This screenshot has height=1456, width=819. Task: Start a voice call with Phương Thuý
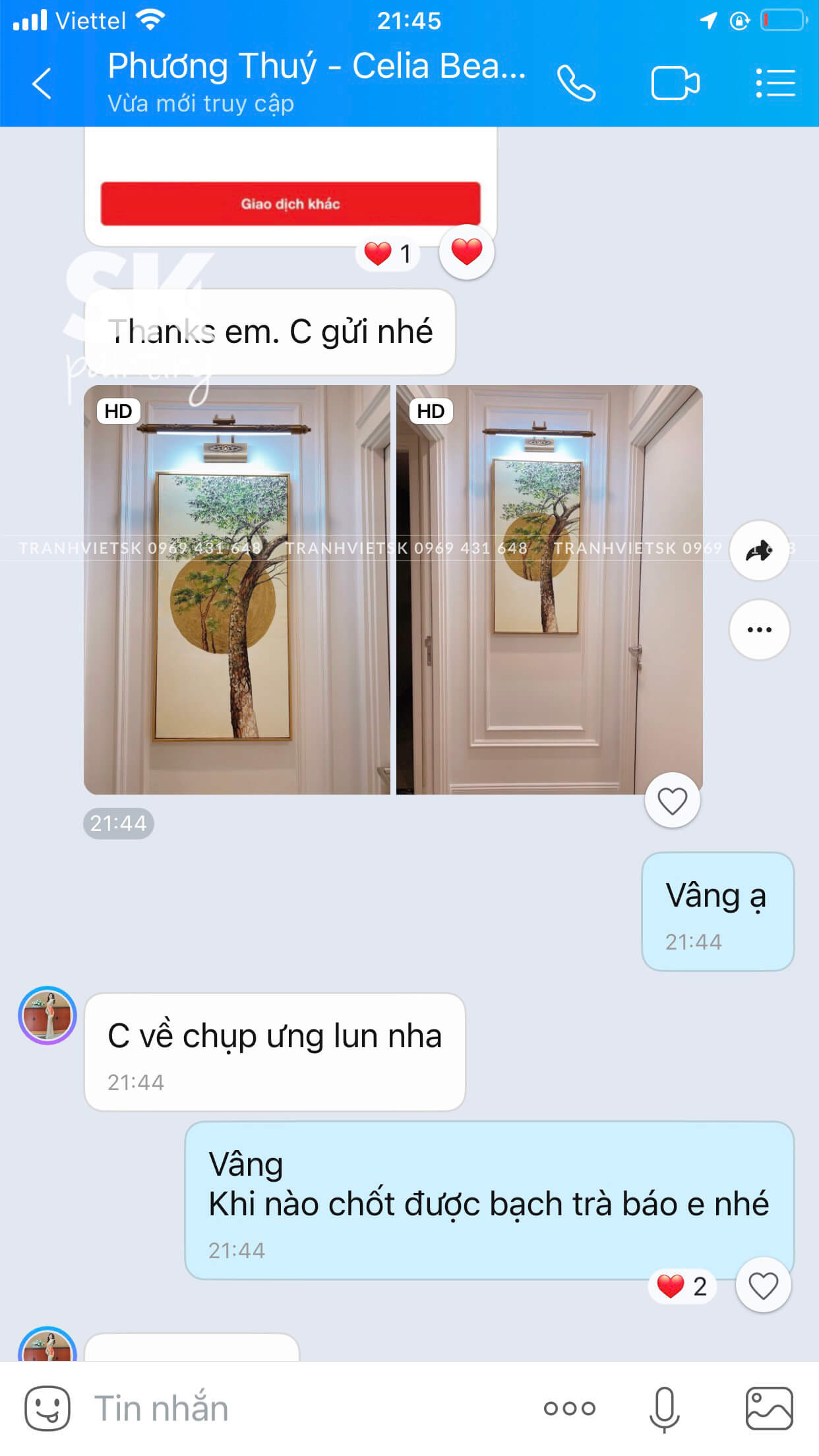576,84
